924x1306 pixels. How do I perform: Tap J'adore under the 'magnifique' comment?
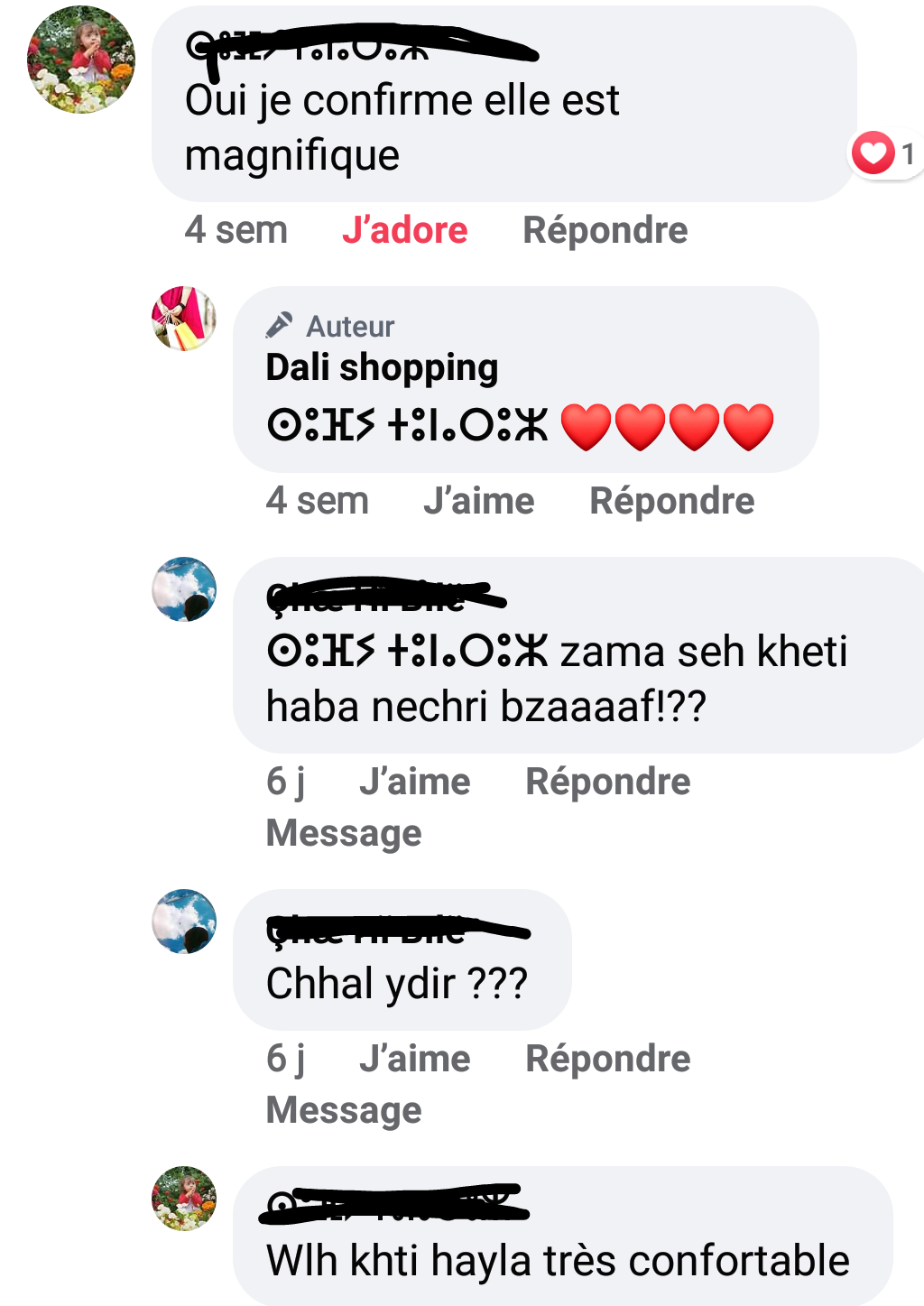tap(404, 230)
